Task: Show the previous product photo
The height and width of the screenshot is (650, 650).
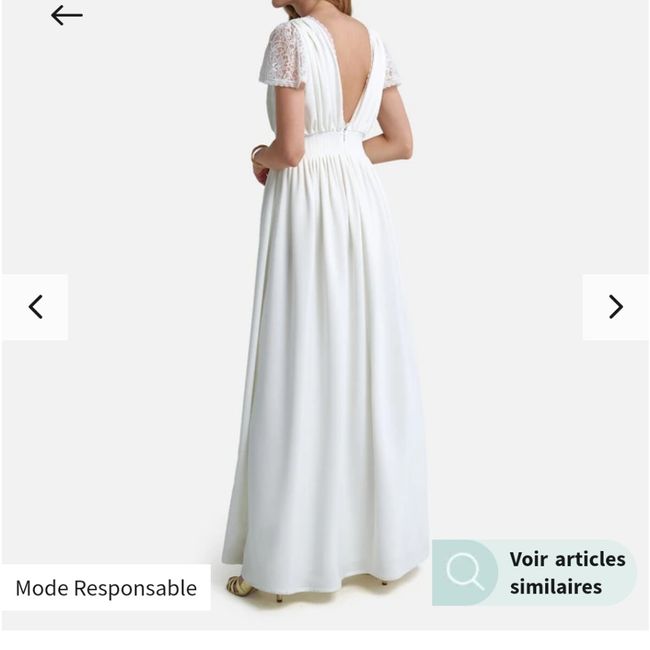Action: (35, 307)
